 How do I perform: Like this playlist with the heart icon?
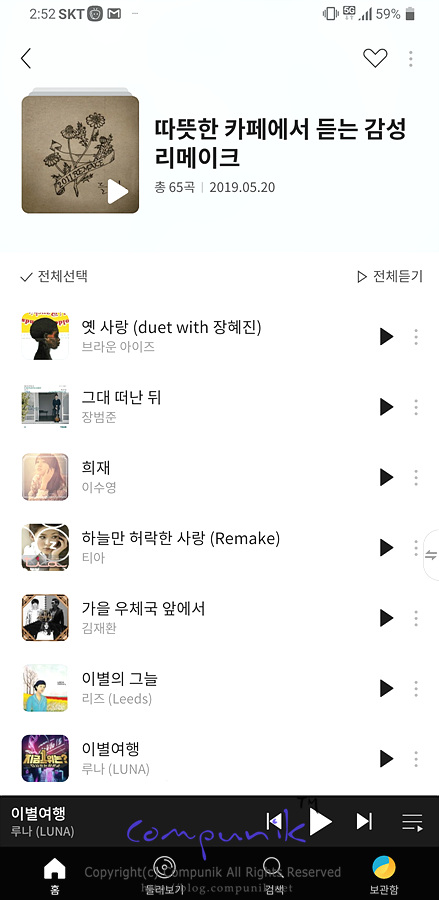(x=375, y=58)
